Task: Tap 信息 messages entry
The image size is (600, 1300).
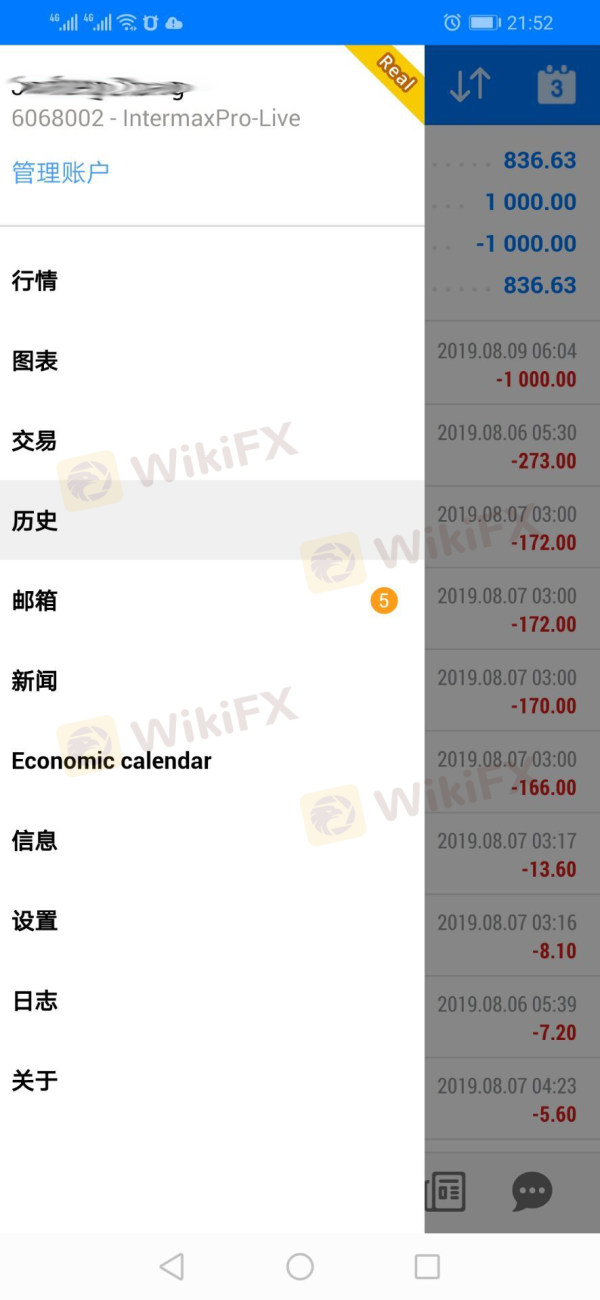Action: click(35, 841)
